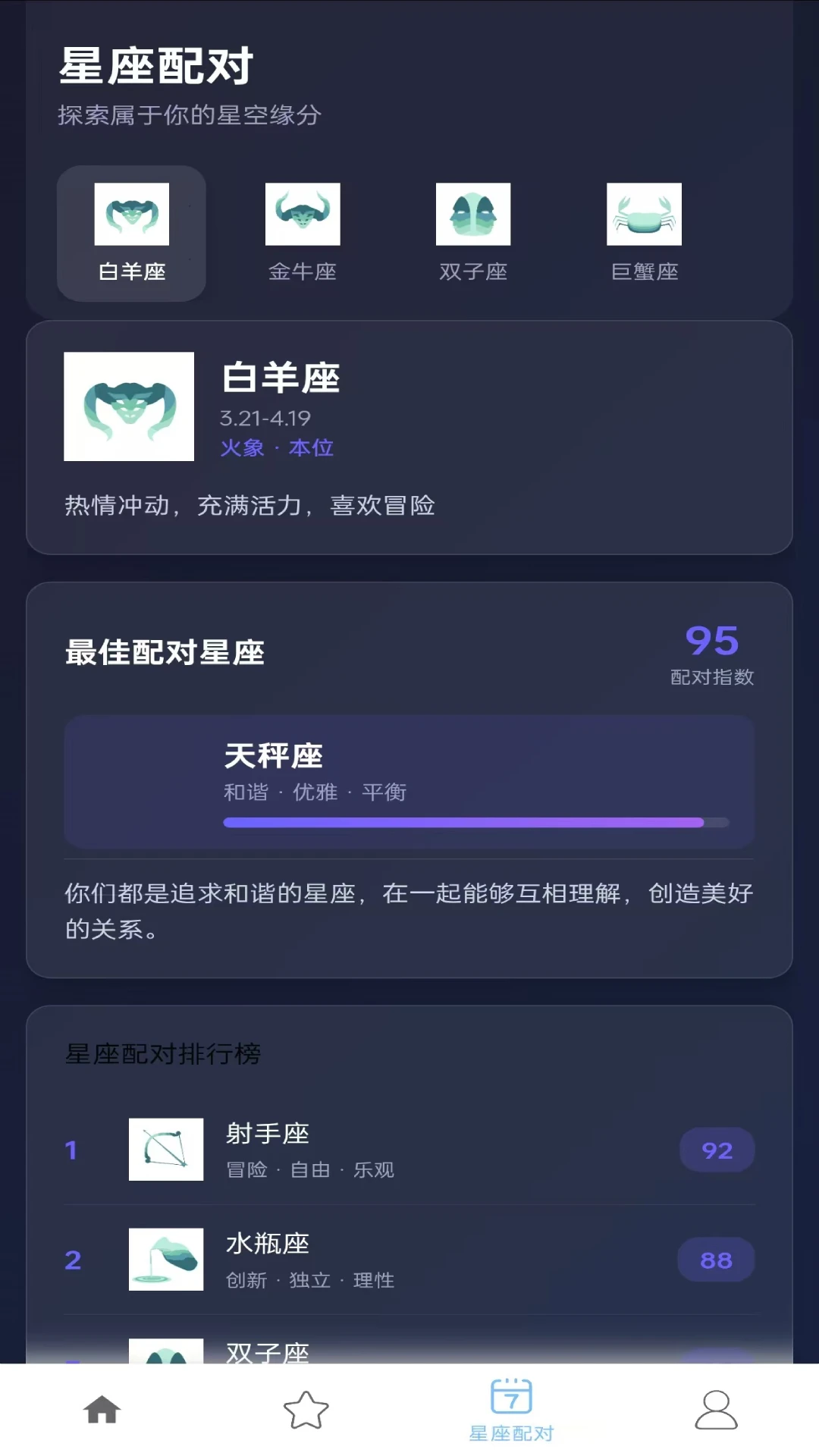Open the star favorites tab
This screenshot has height=1456, width=819.
(x=306, y=1410)
